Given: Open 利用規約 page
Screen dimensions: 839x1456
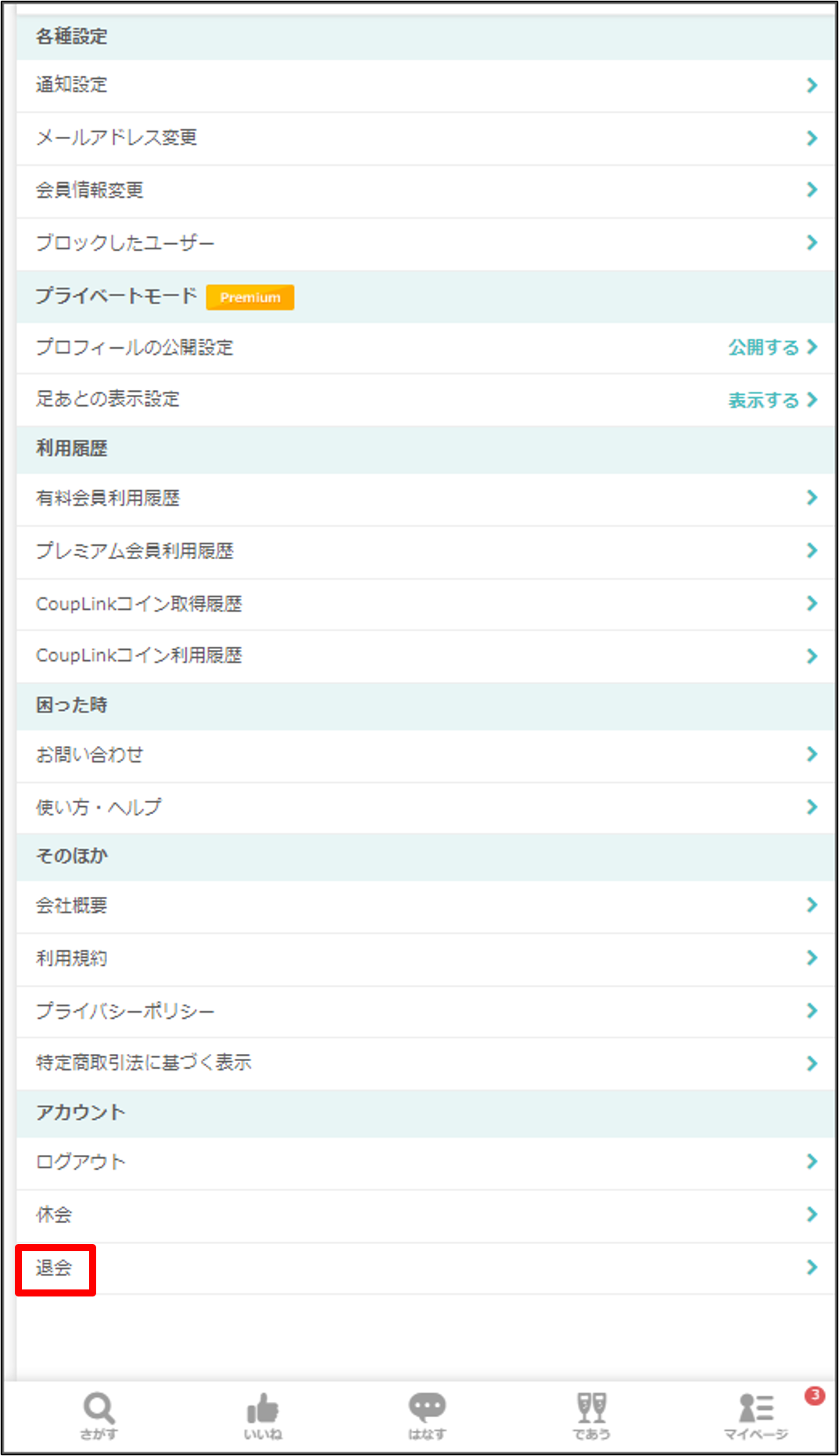Looking at the screenshot, I should point(422,958).
